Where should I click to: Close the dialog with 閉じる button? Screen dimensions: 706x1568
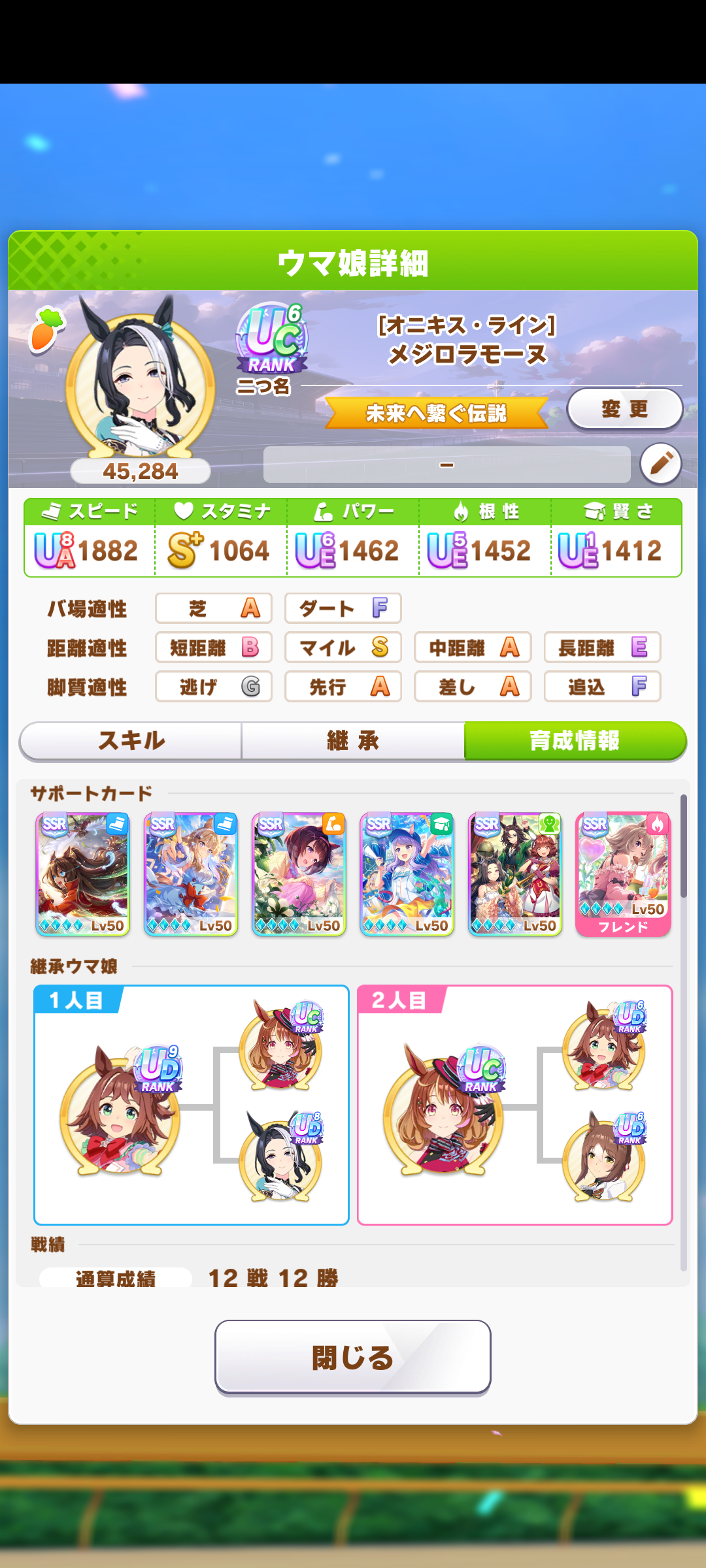click(353, 1357)
